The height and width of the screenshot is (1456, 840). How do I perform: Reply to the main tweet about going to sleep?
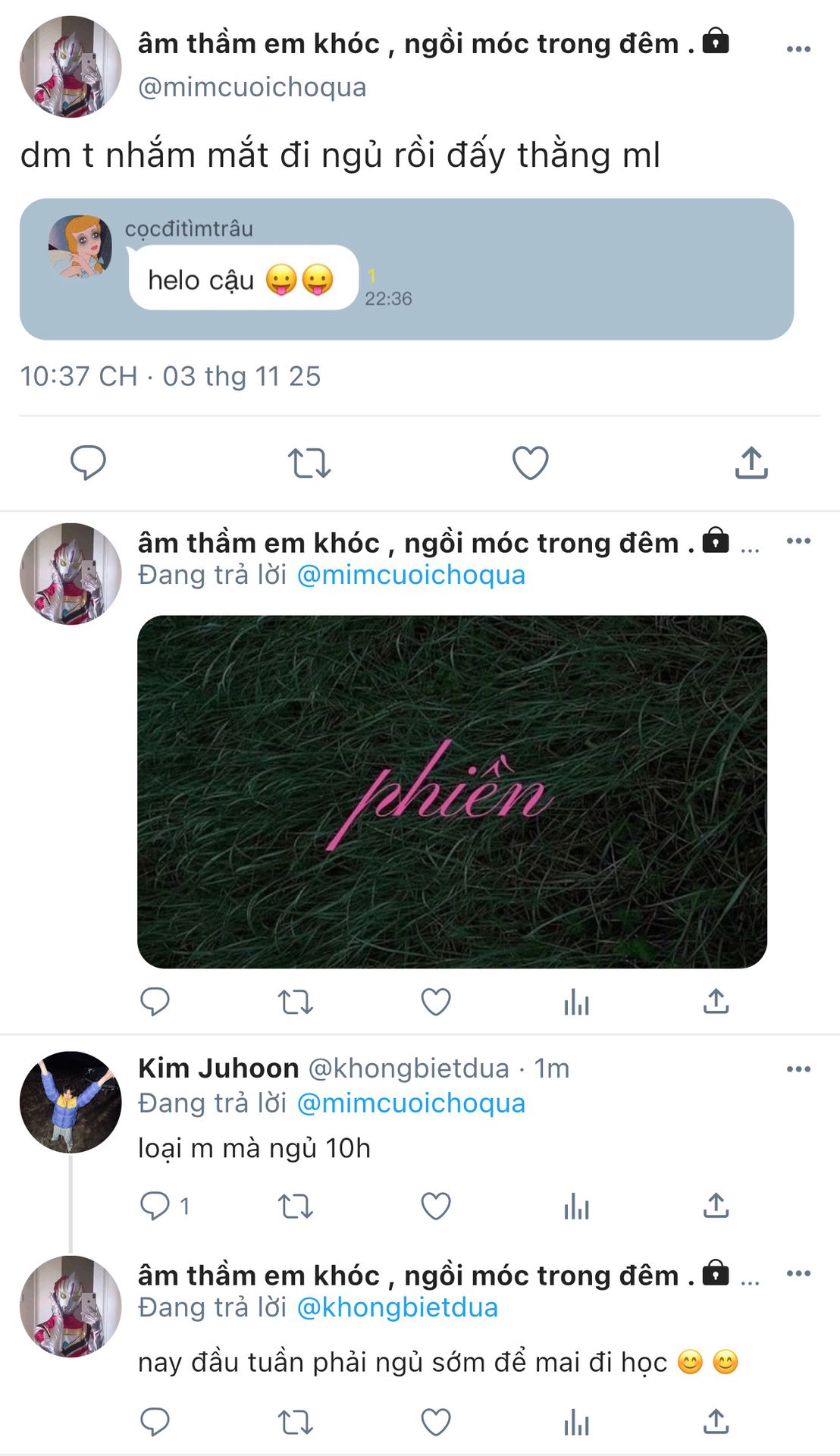pyautogui.click(x=88, y=463)
